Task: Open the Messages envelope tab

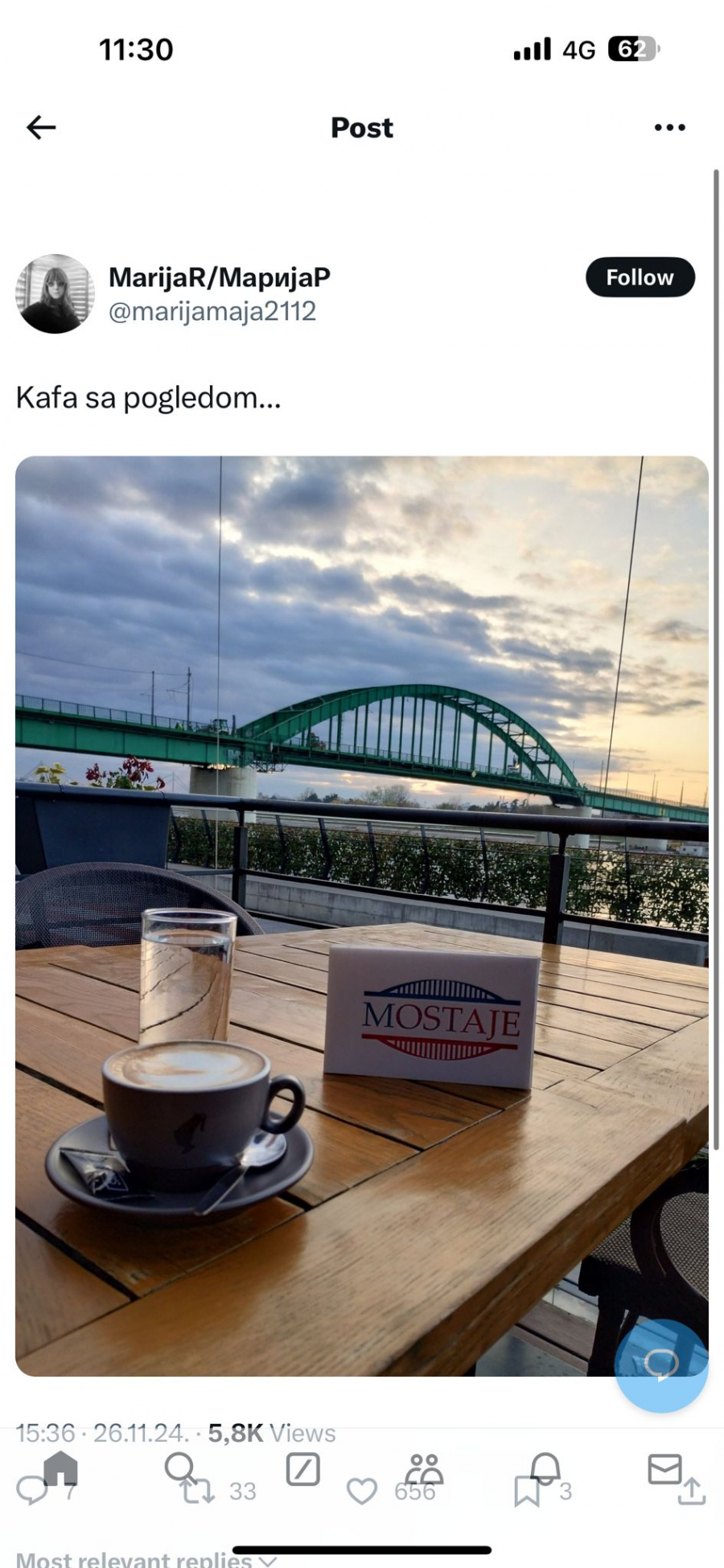Action: tap(664, 1468)
